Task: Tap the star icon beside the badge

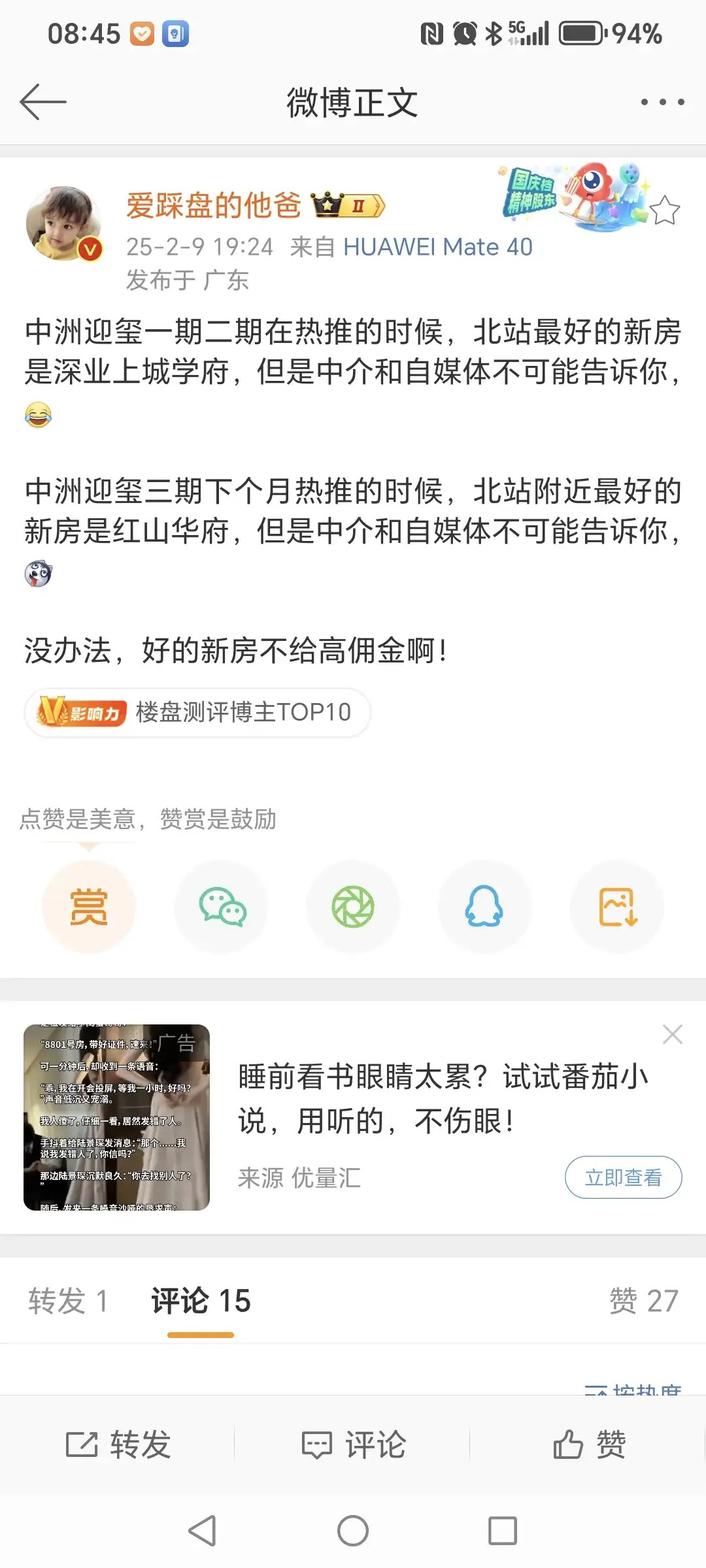Action: (x=664, y=210)
